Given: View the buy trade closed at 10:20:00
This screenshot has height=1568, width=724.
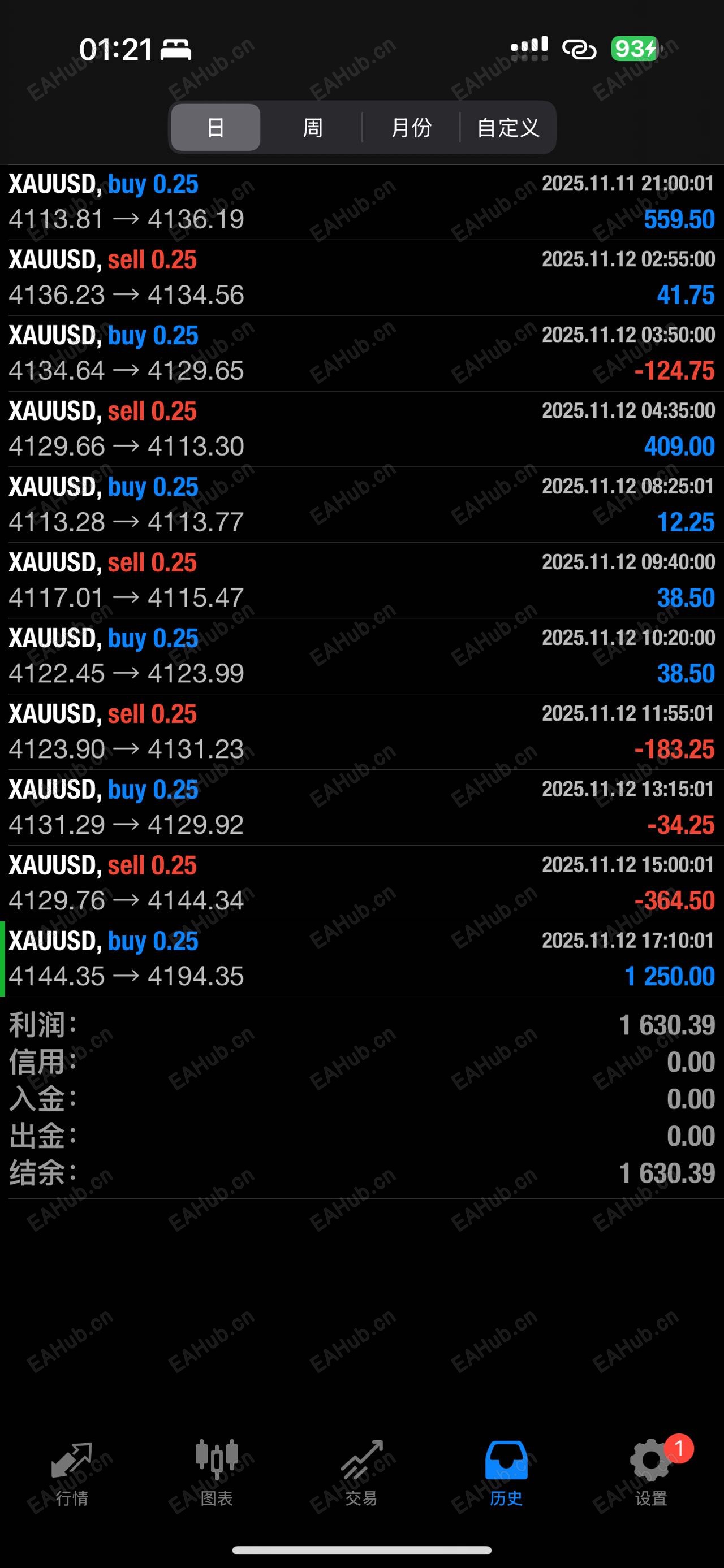Looking at the screenshot, I should point(361,656).
